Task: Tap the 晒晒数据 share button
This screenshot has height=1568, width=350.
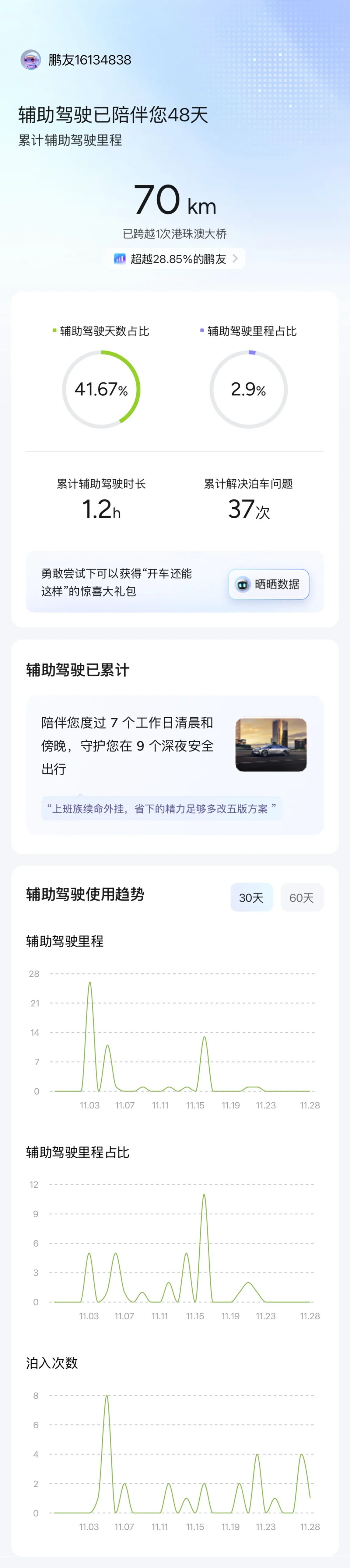Action: point(268,584)
